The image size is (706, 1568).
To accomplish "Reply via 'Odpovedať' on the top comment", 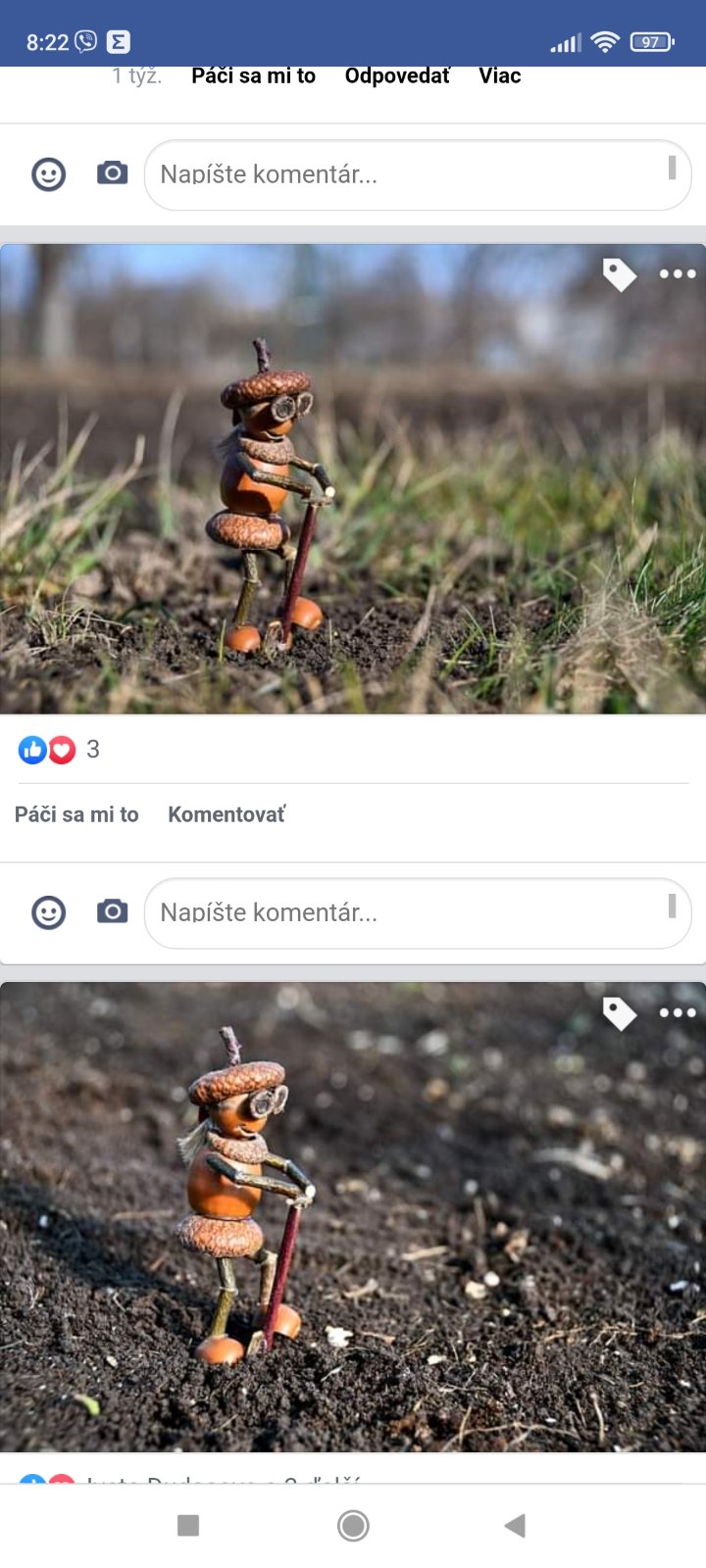I will click(x=397, y=76).
